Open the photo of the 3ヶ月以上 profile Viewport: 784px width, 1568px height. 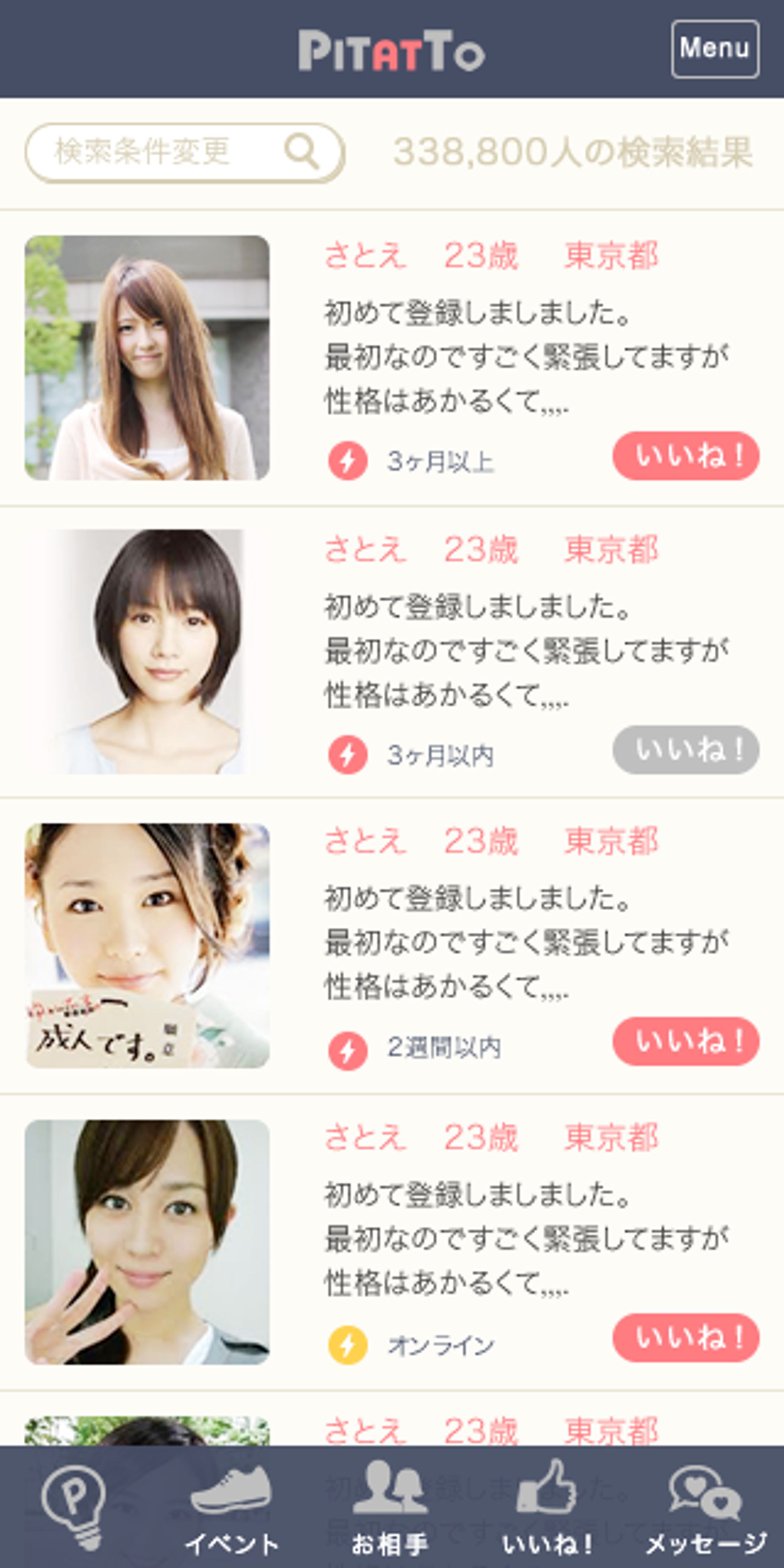tap(147, 358)
